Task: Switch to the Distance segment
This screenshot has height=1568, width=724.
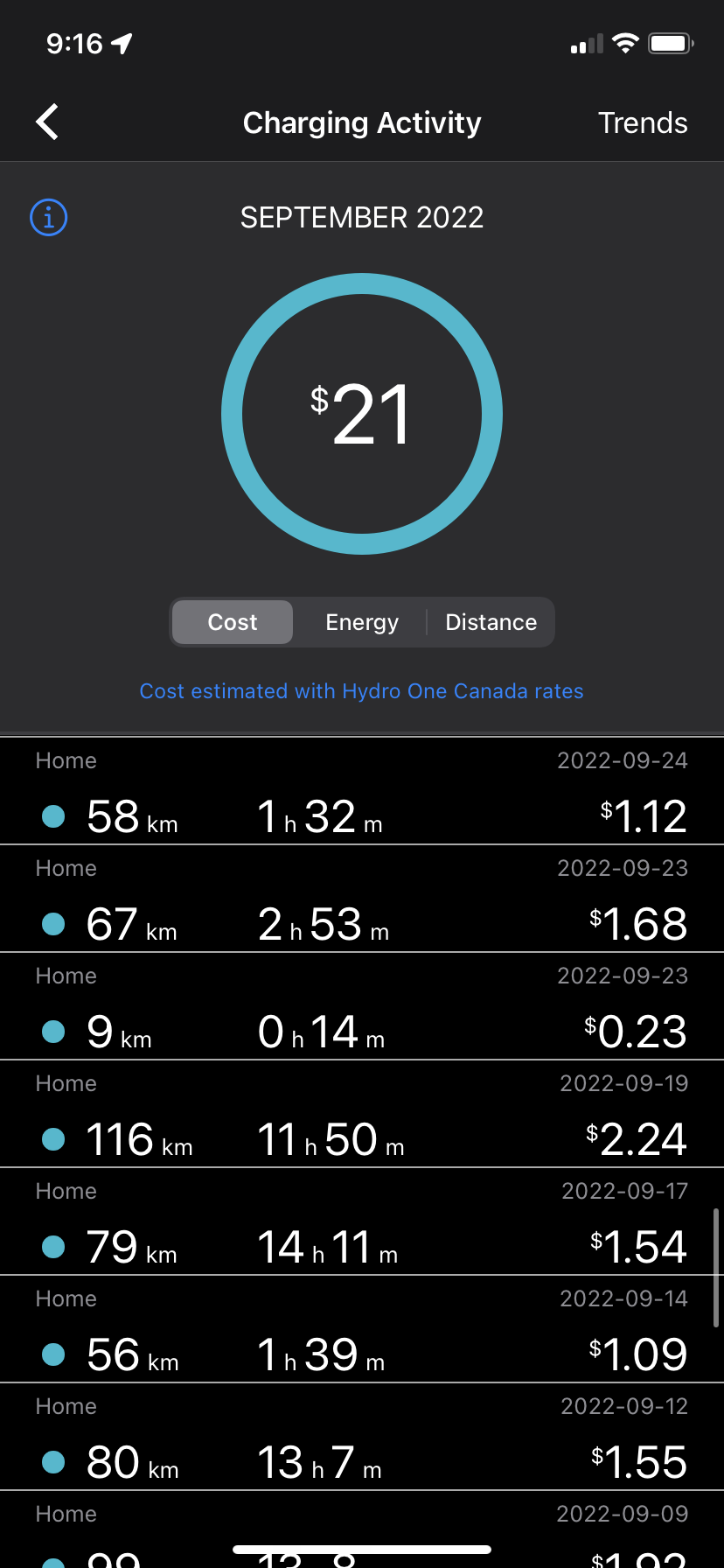Action: 491,622
